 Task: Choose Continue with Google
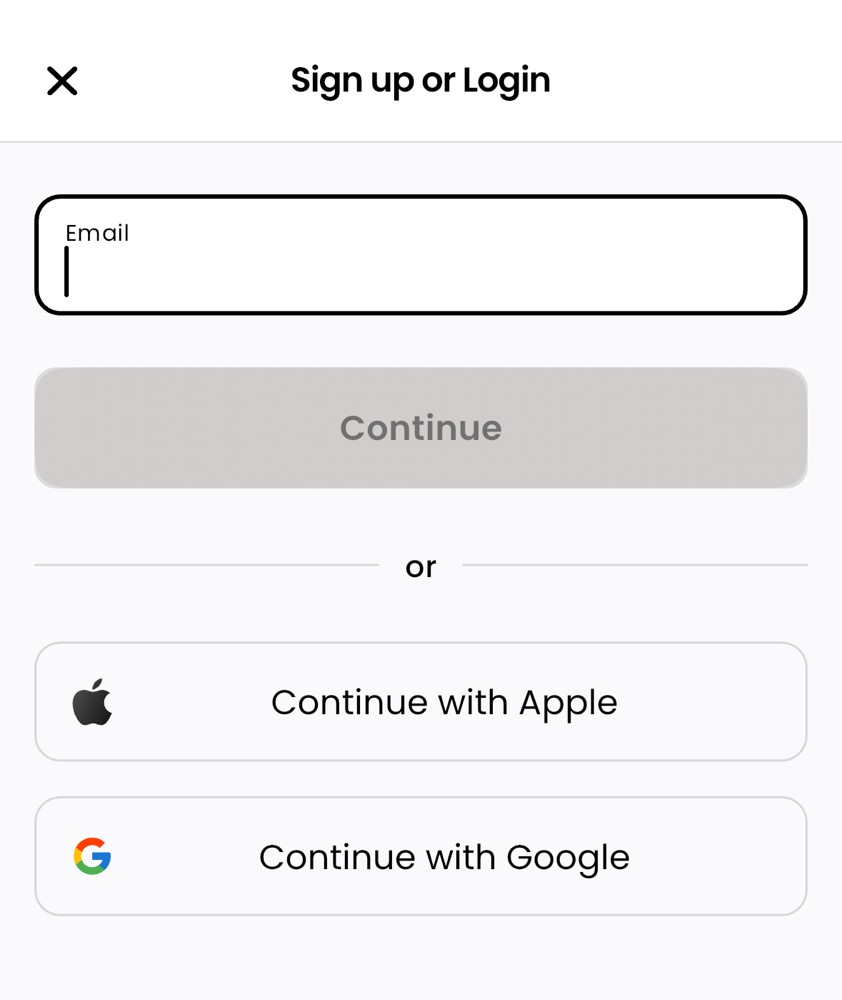420,857
